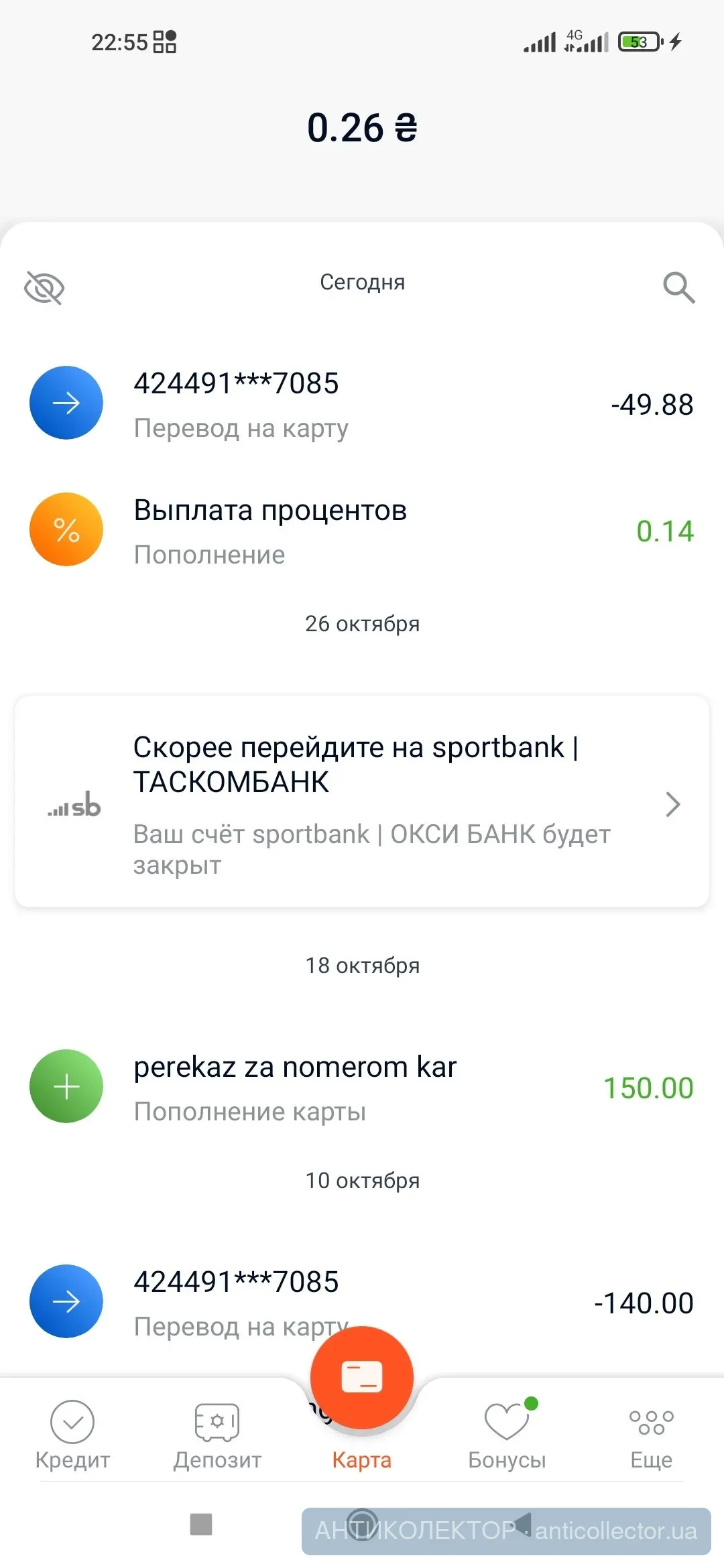
Task: Open the sportbank | ТАСКОМБАНК migration notice
Action: coord(362,802)
